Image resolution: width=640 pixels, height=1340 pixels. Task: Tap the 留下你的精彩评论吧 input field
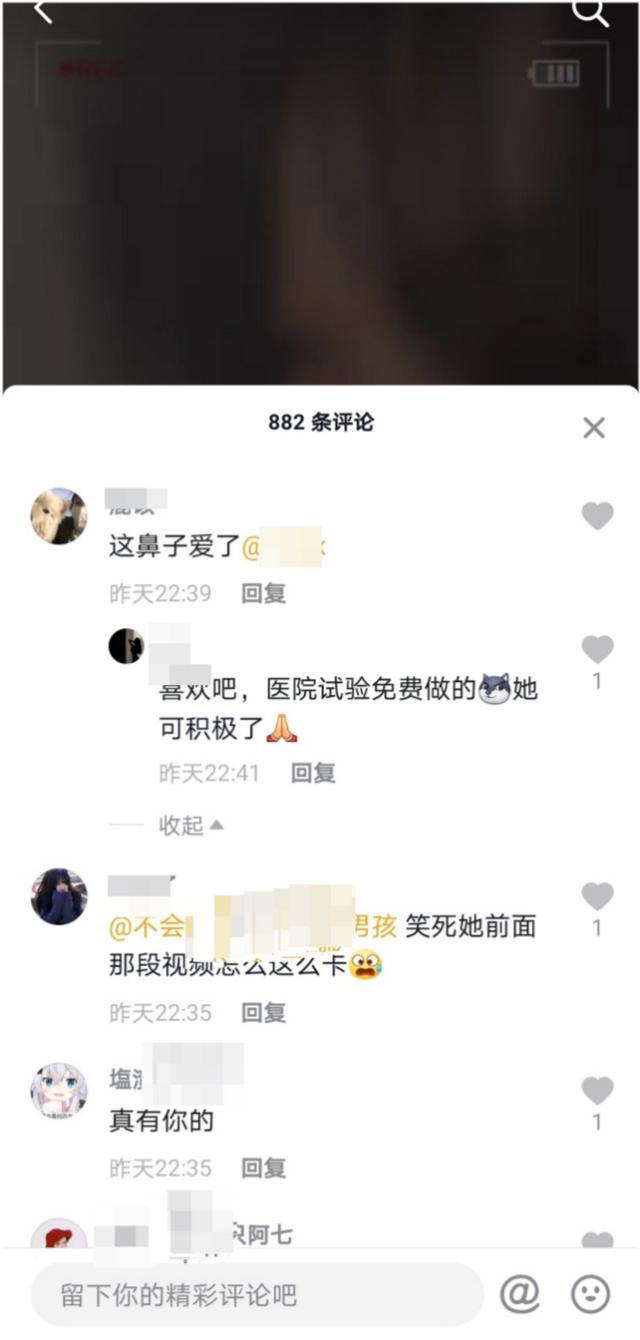tap(255, 1295)
